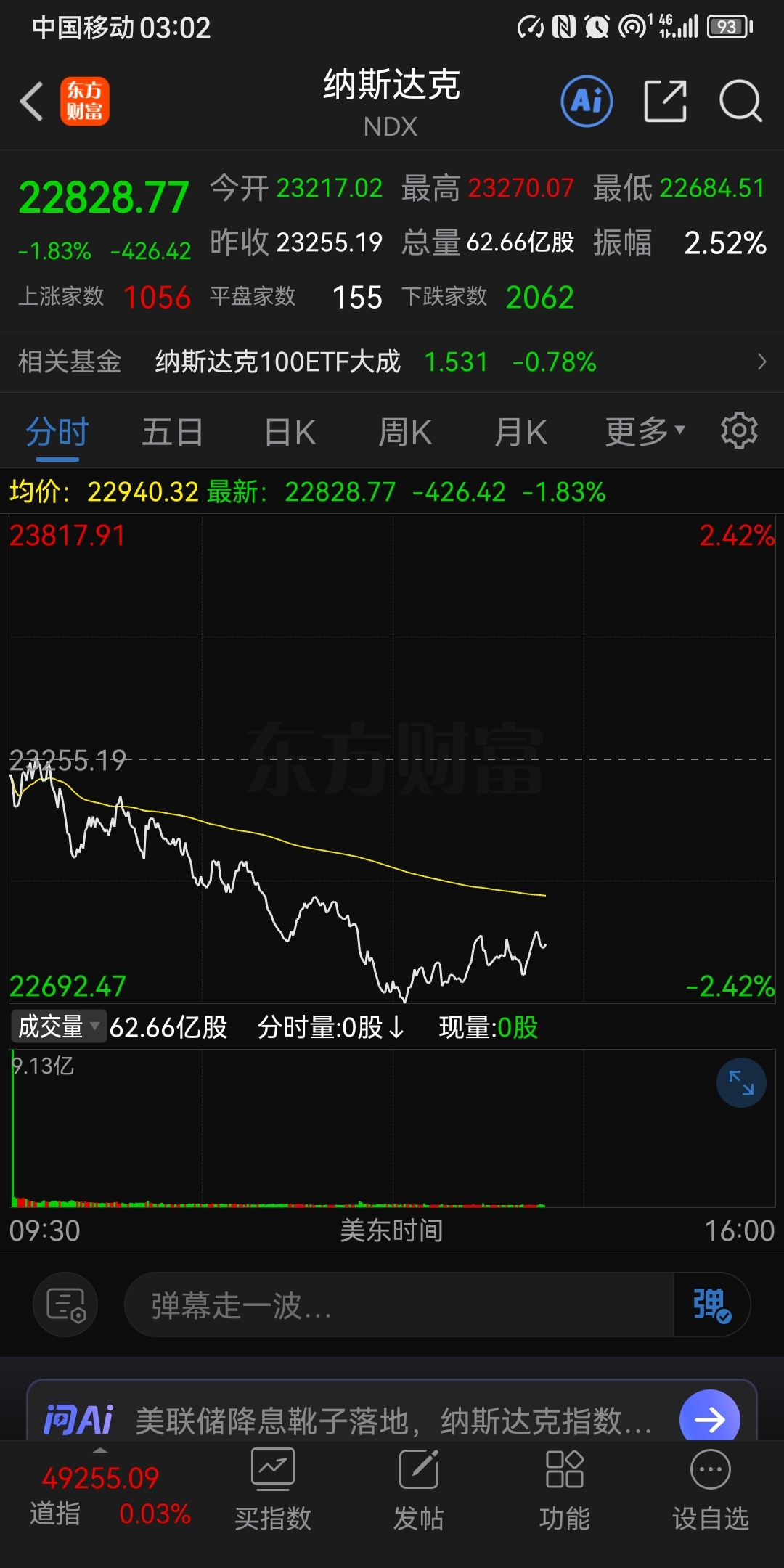Open the search magnifier icon
The width and height of the screenshot is (784, 1568).
coord(739,102)
